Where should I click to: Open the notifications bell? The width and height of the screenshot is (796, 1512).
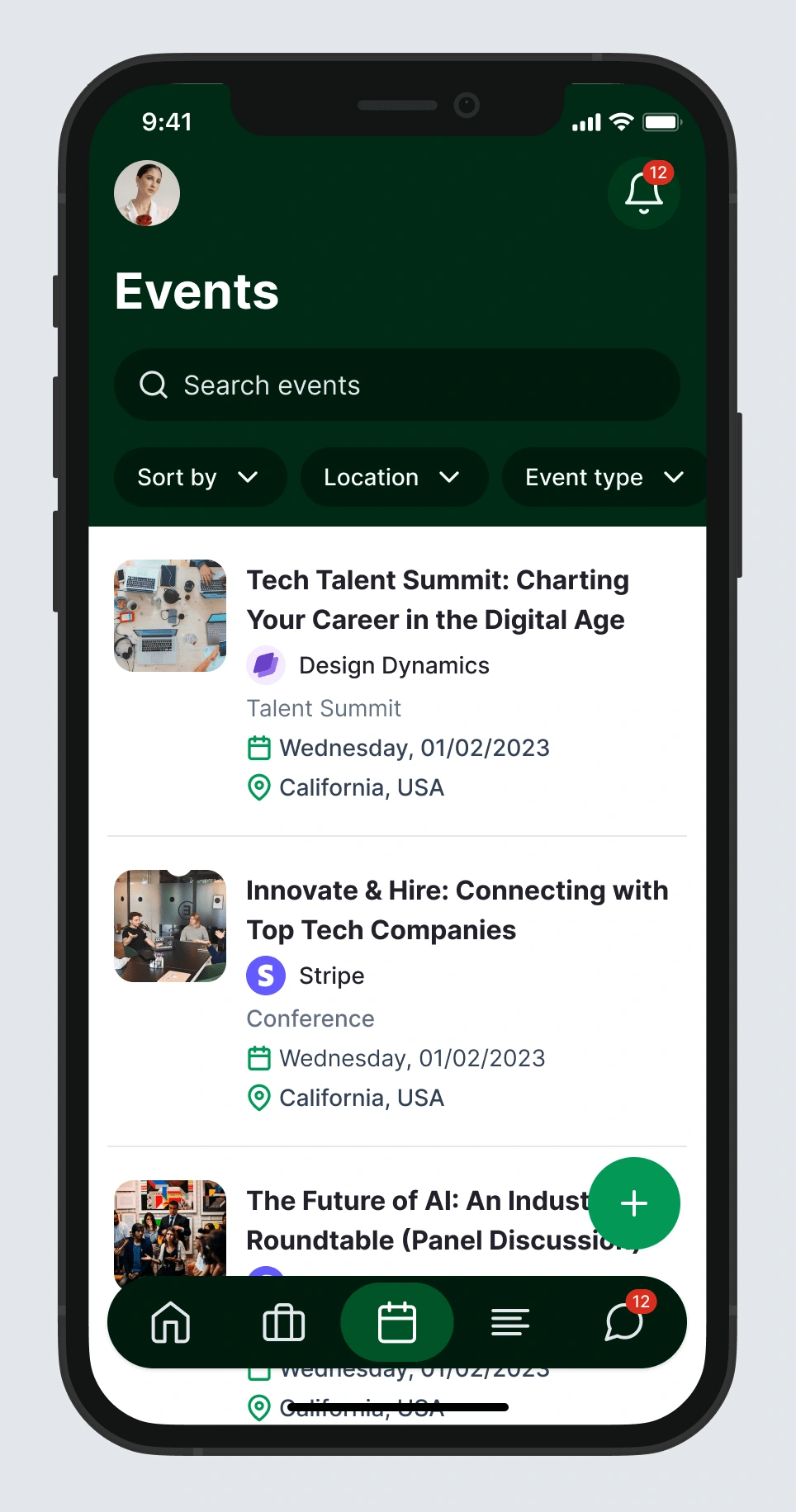(x=643, y=193)
